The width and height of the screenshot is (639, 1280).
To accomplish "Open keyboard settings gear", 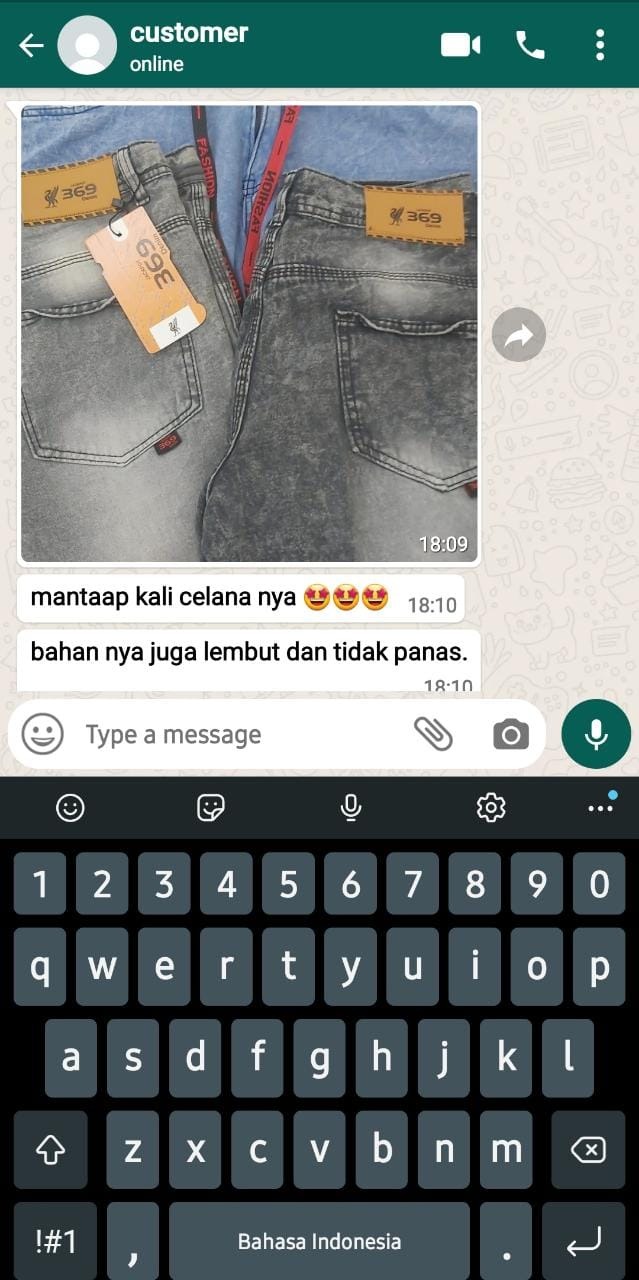I will (491, 807).
